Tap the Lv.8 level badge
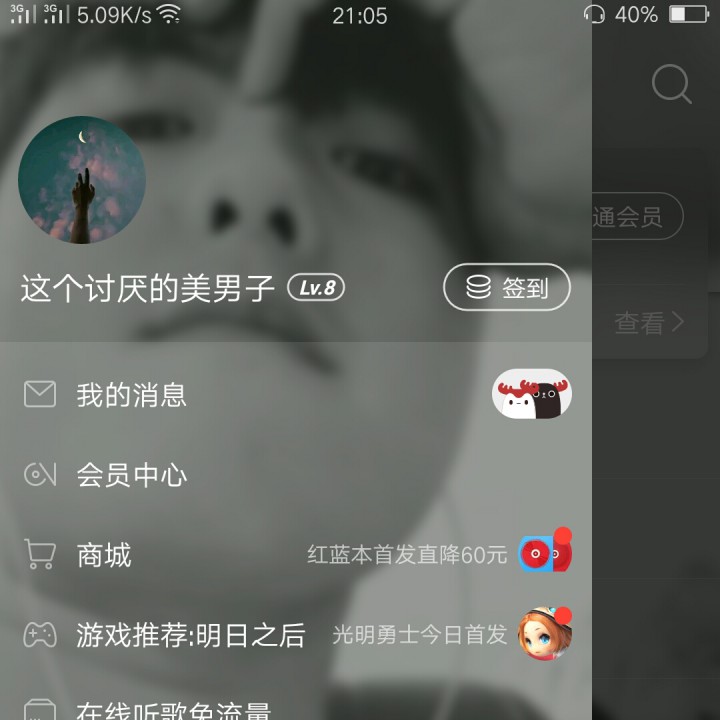 317,288
